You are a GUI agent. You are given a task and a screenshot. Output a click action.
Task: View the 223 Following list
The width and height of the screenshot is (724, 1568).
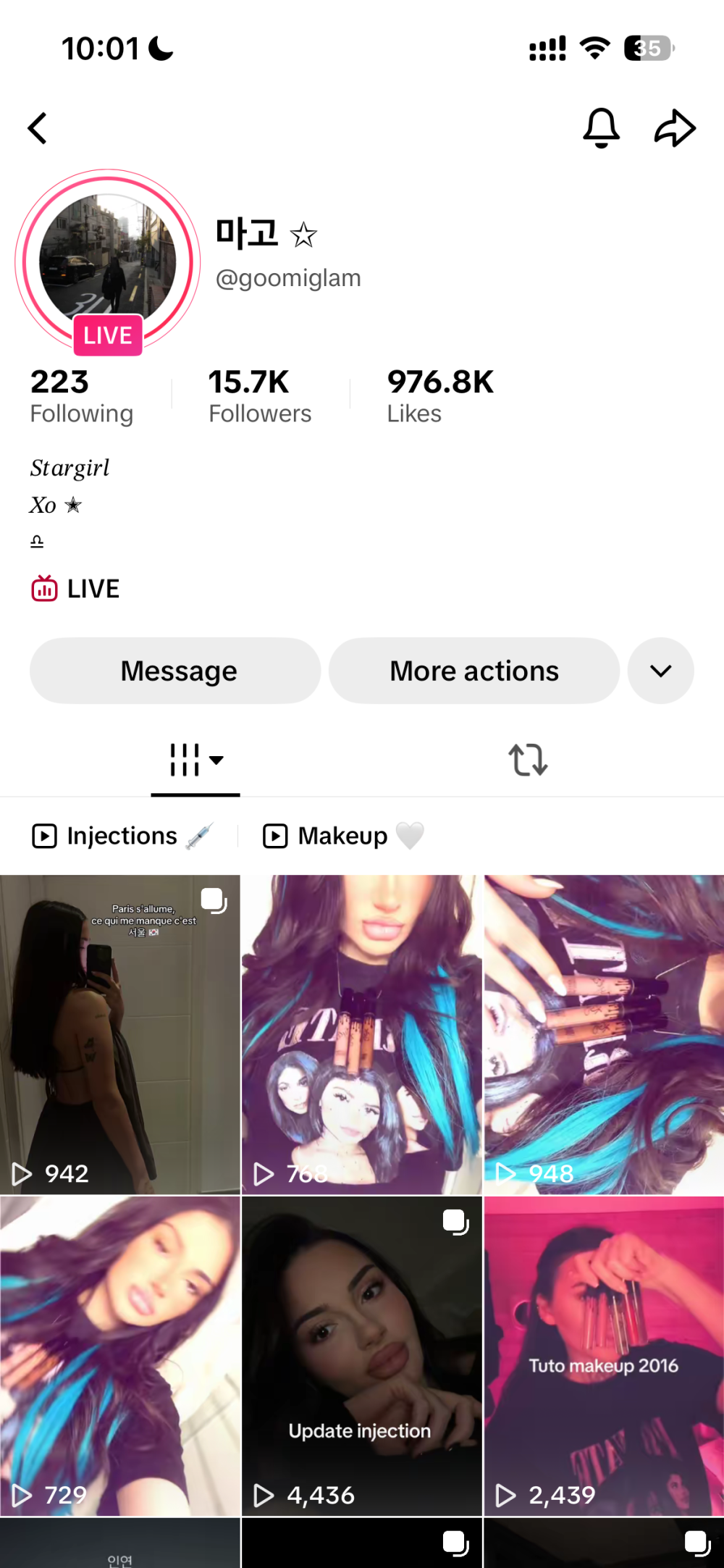click(x=81, y=395)
